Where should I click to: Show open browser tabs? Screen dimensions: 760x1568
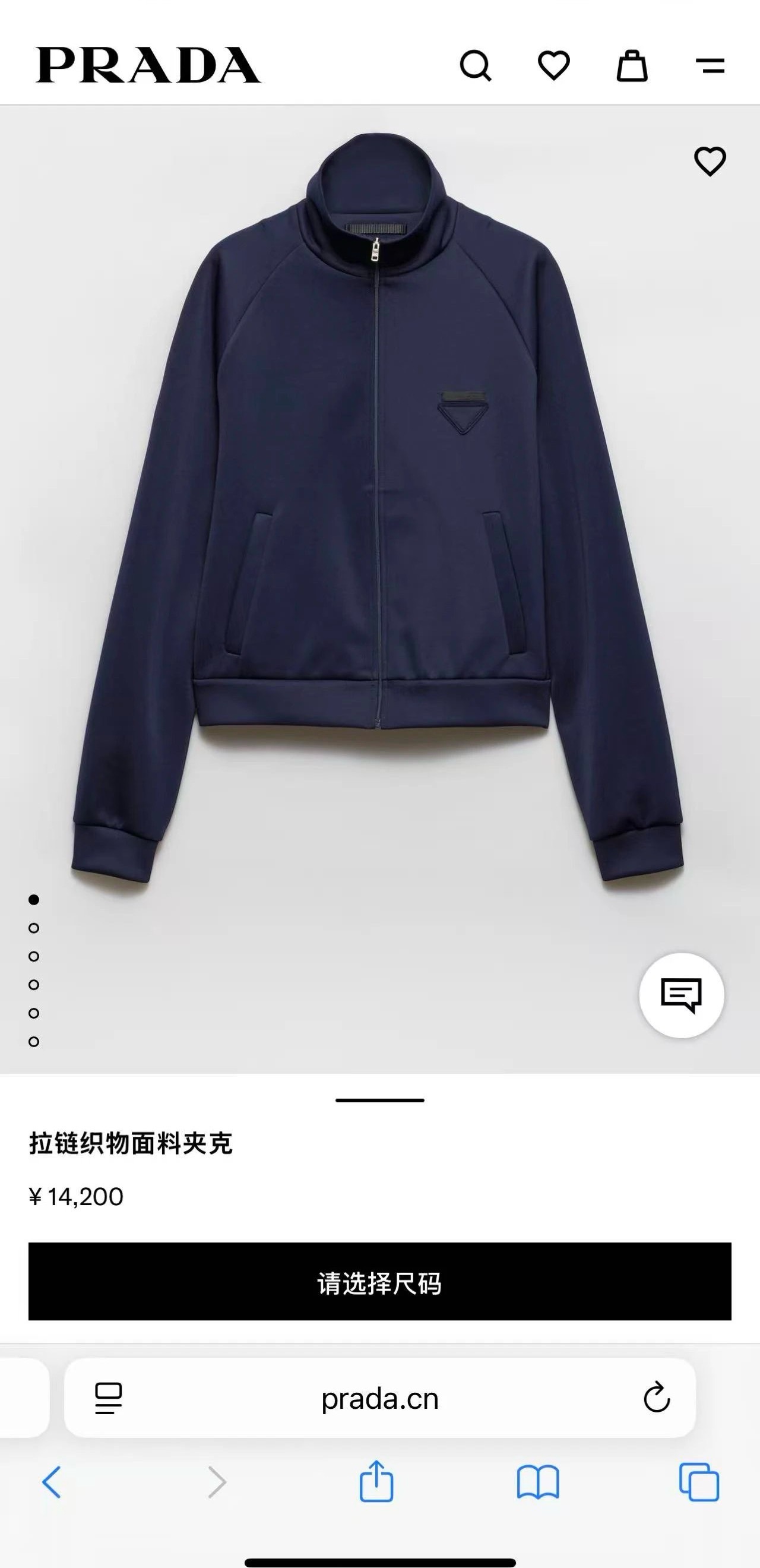[698, 1481]
